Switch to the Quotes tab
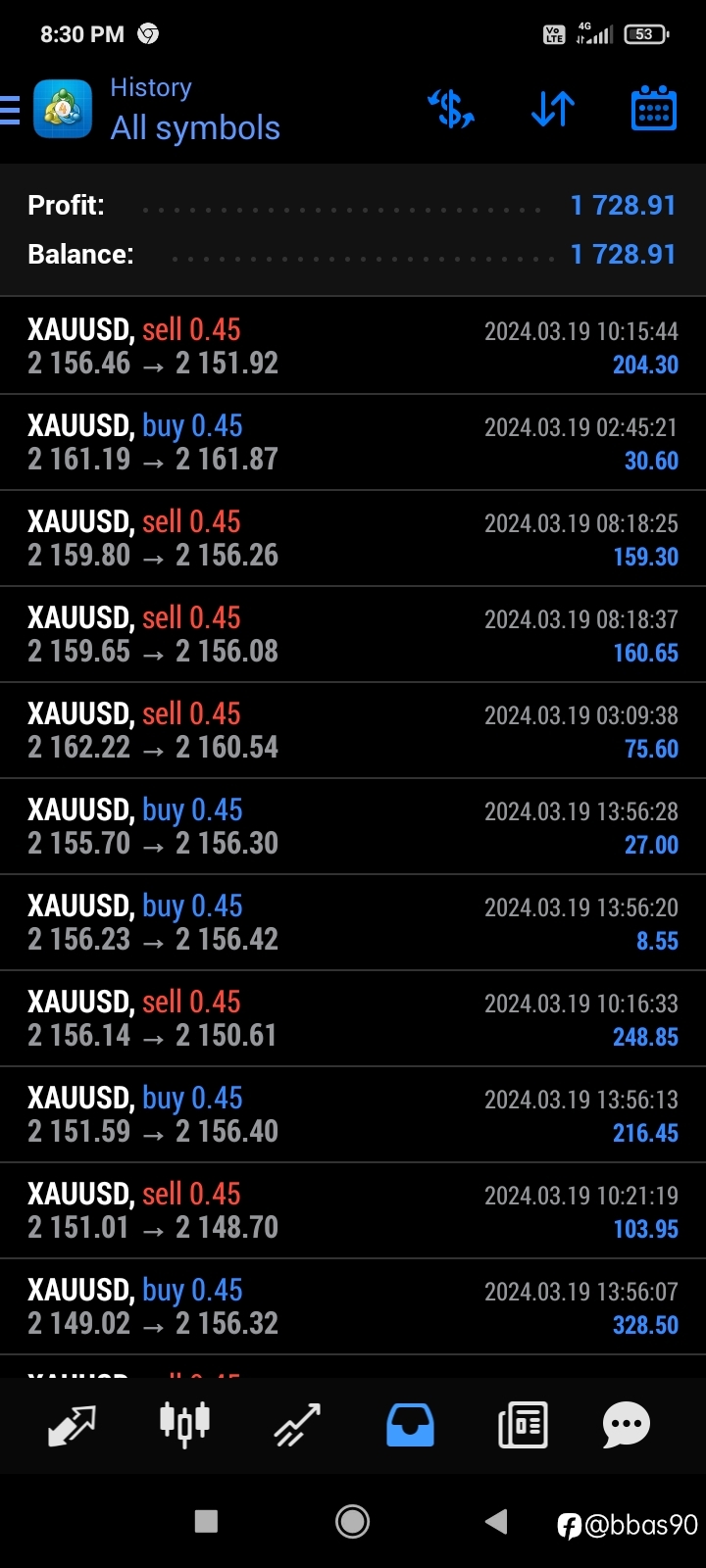Viewport: 706px width, 1568px height. click(x=73, y=1425)
